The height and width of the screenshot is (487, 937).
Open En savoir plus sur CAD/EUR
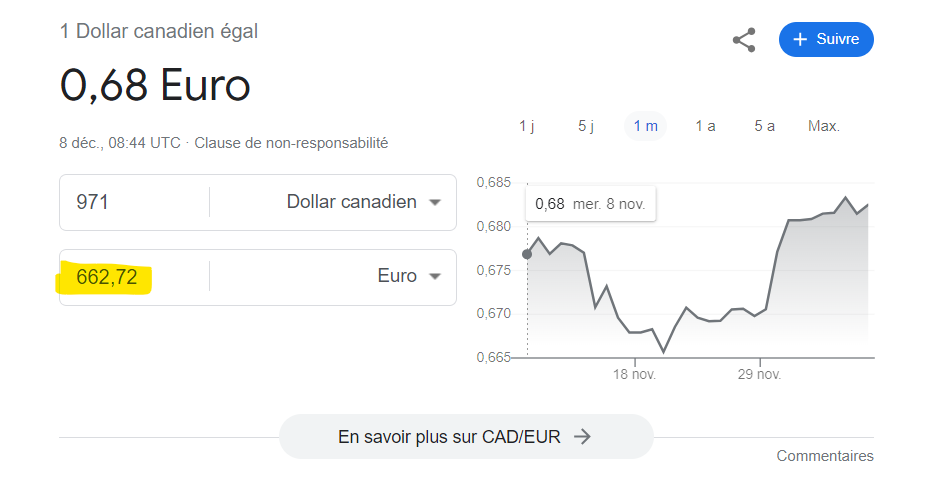click(x=466, y=437)
